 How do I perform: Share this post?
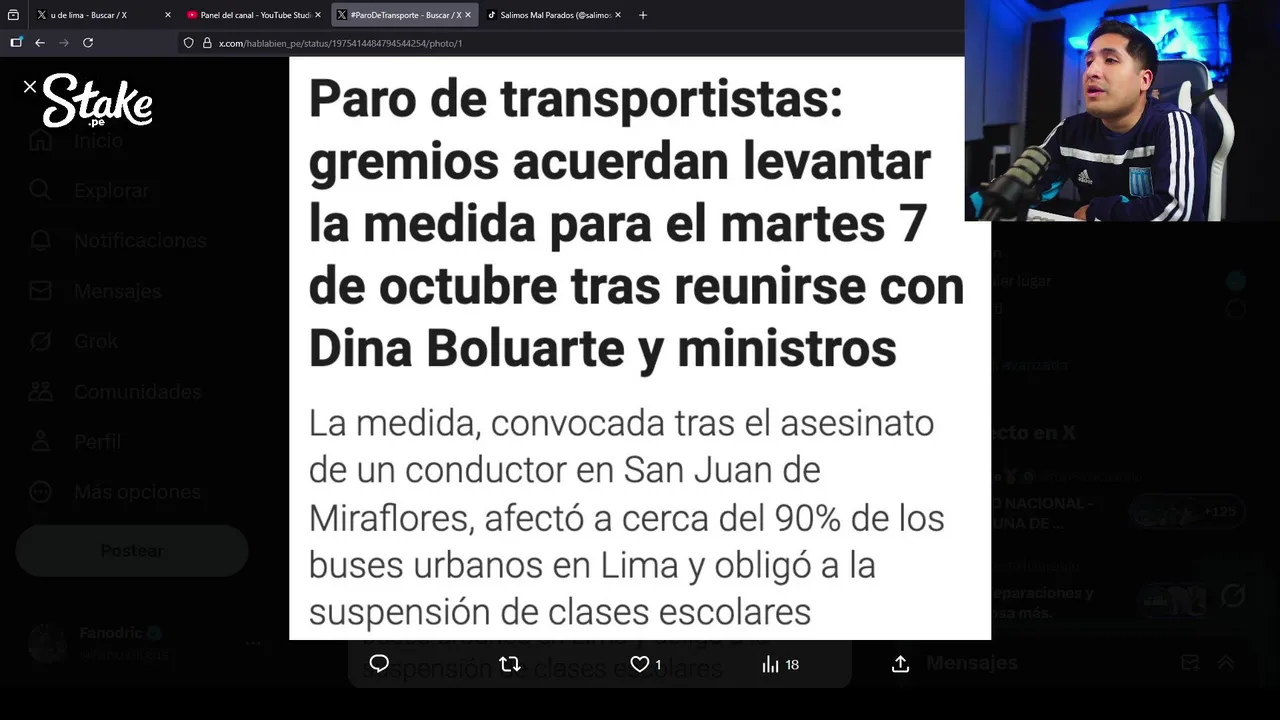pos(900,664)
